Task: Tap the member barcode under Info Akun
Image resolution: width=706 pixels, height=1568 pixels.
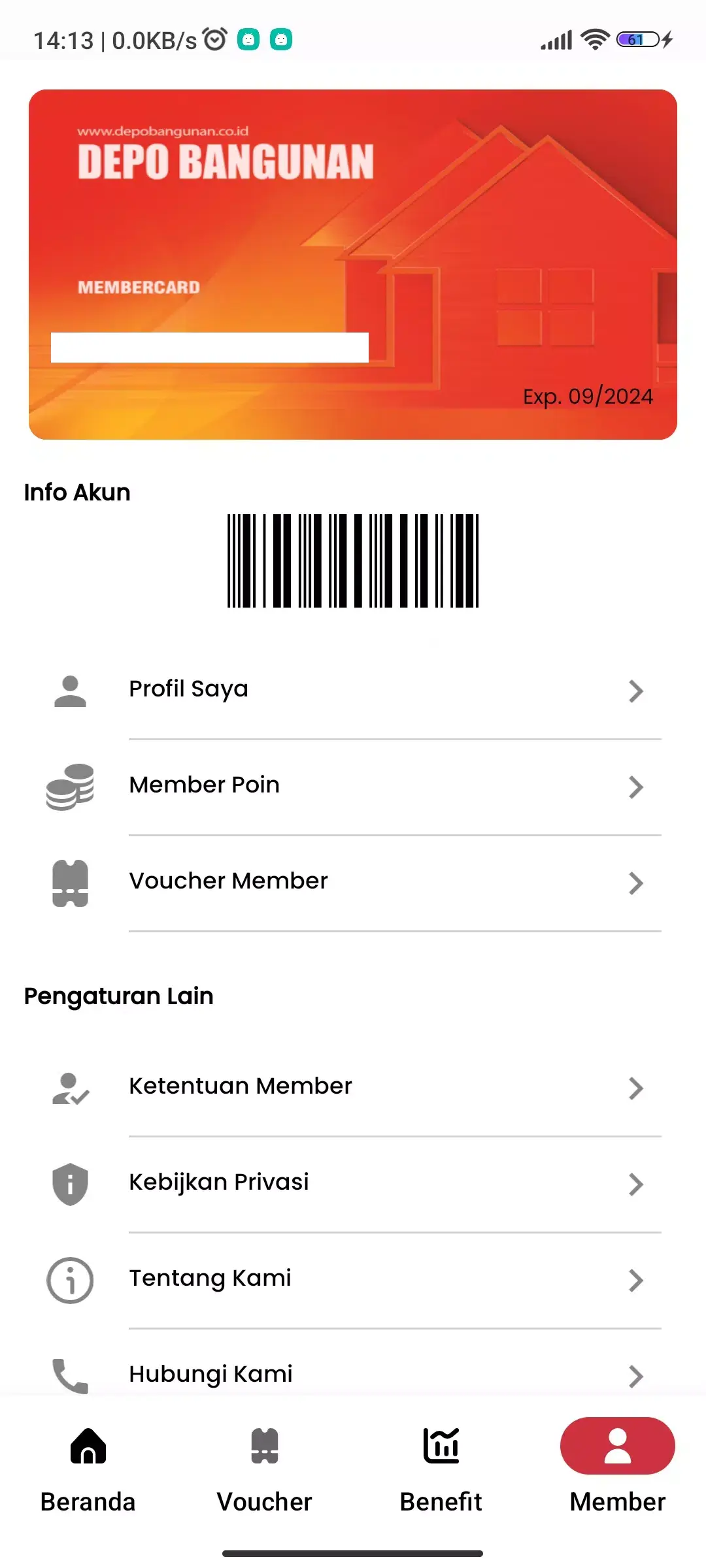Action: (x=353, y=561)
